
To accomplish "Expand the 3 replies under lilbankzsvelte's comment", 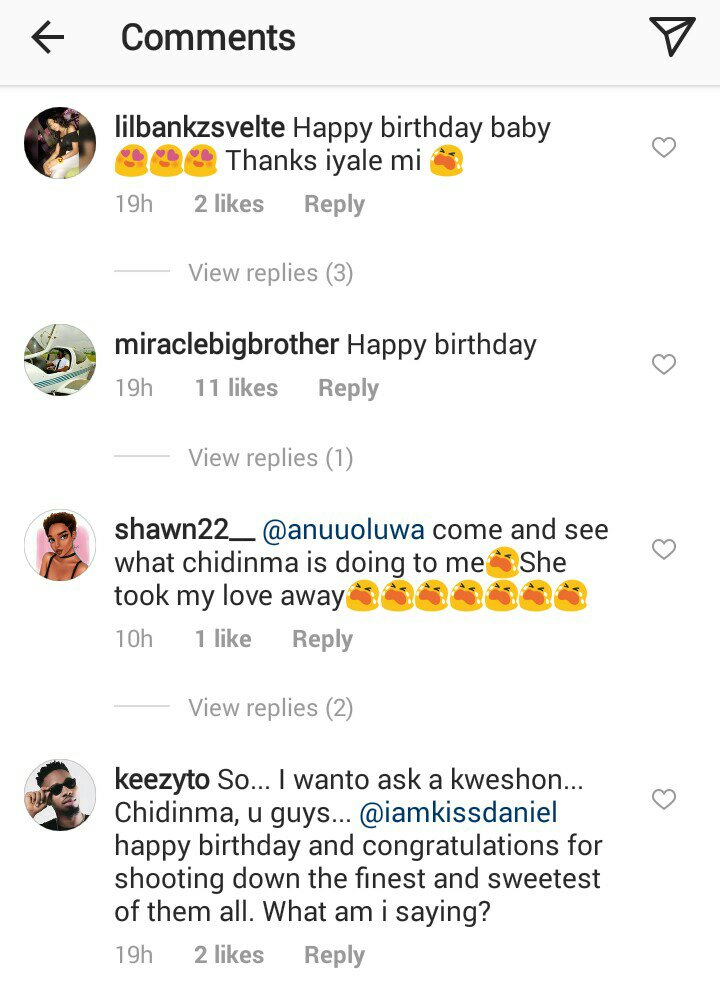I will [x=270, y=273].
